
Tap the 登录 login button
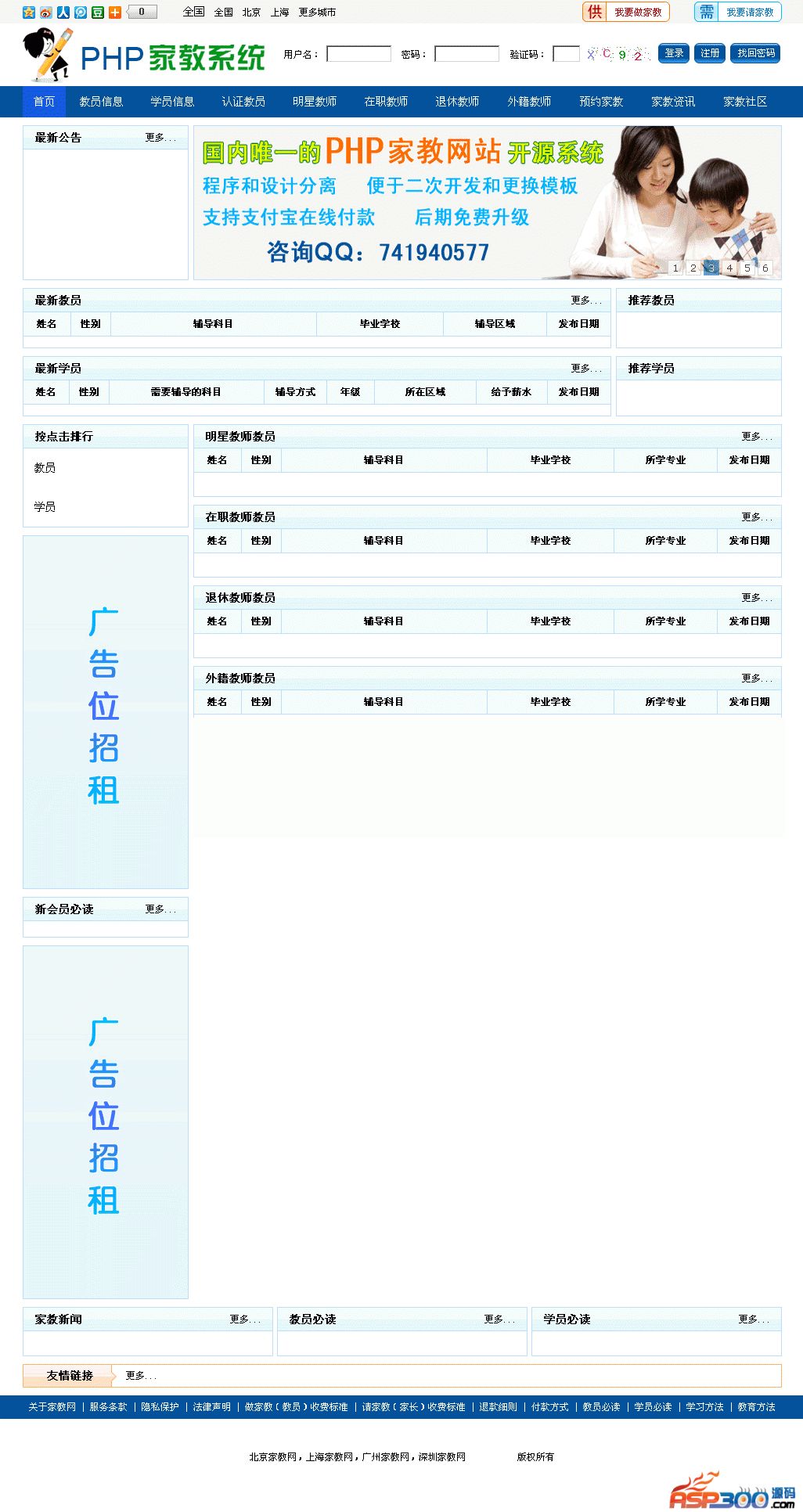(674, 53)
